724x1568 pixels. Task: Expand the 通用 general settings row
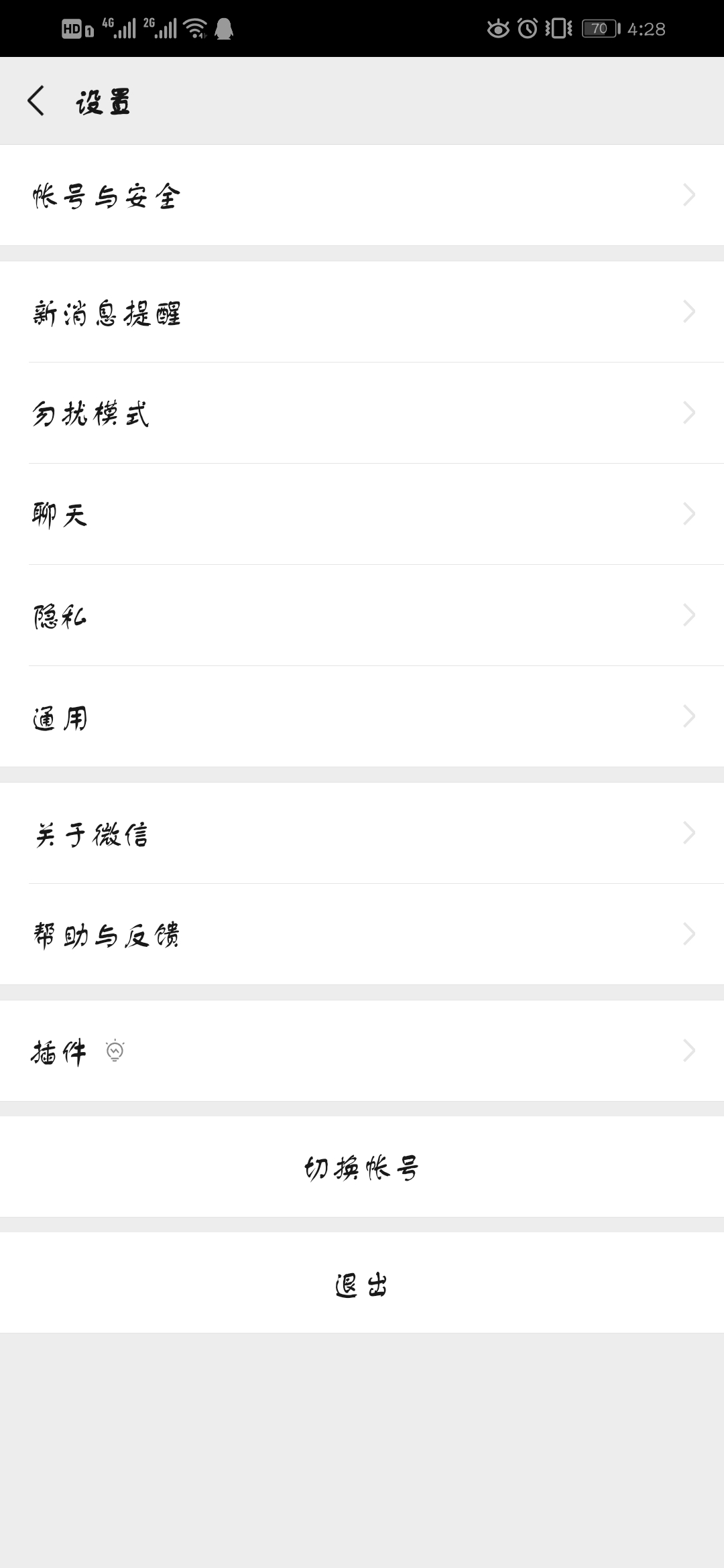coord(362,716)
